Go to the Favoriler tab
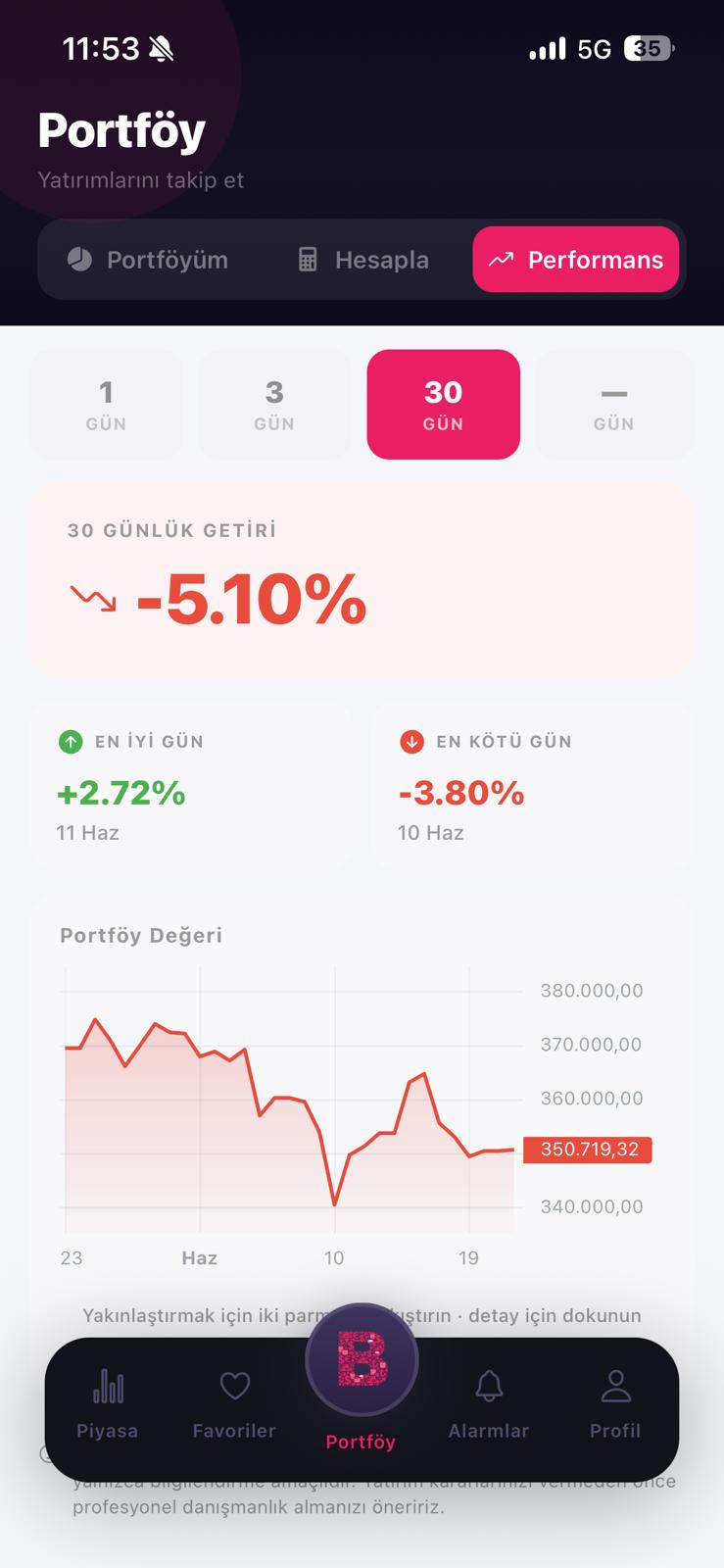This screenshot has width=724, height=1568. coord(234,1404)
